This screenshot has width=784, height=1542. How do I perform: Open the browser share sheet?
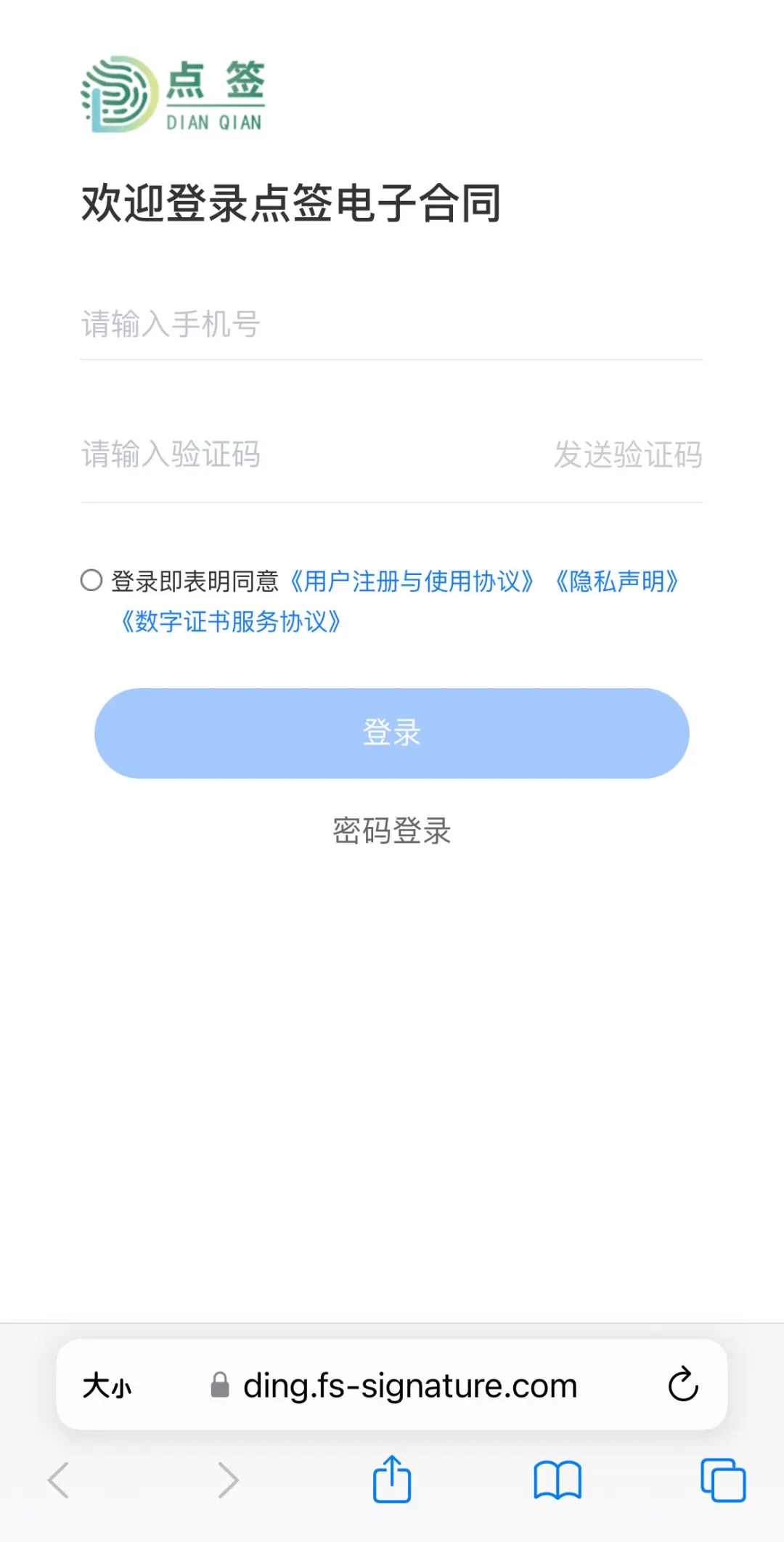tap(392, 1479)
